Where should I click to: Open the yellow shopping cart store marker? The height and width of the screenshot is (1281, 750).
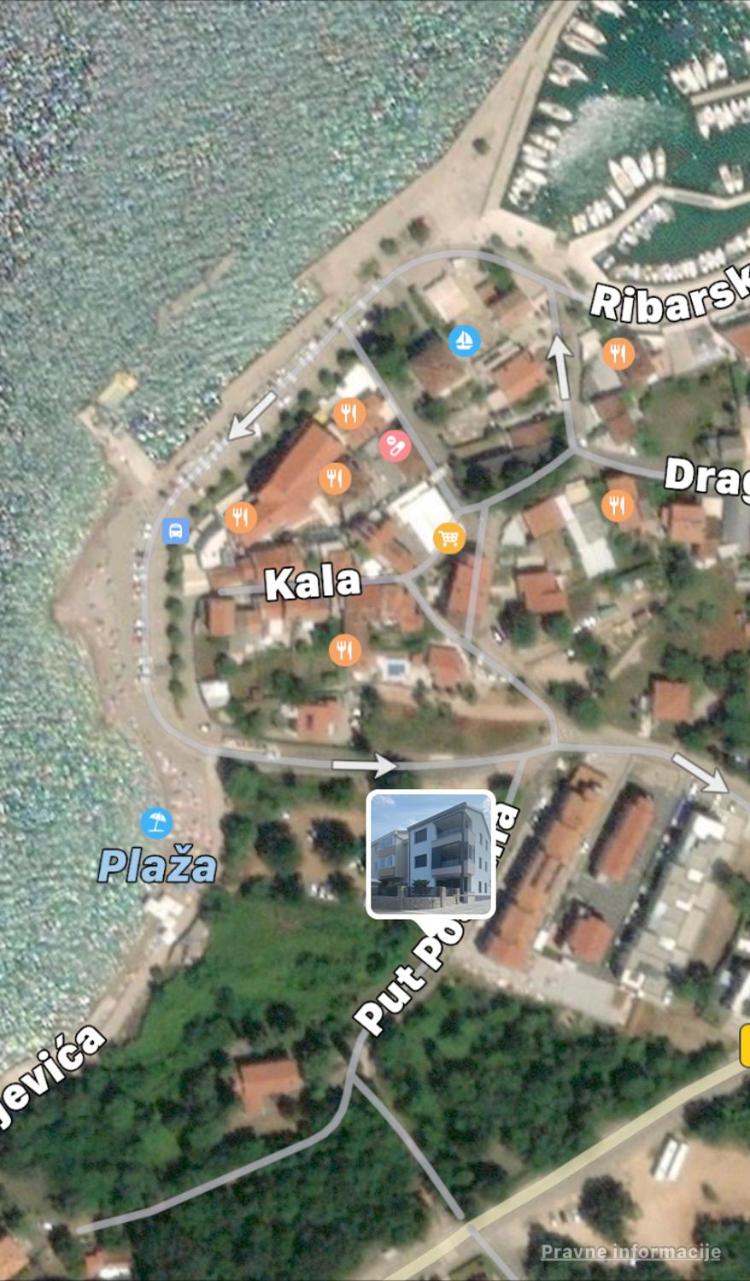[x=450, y=538]
